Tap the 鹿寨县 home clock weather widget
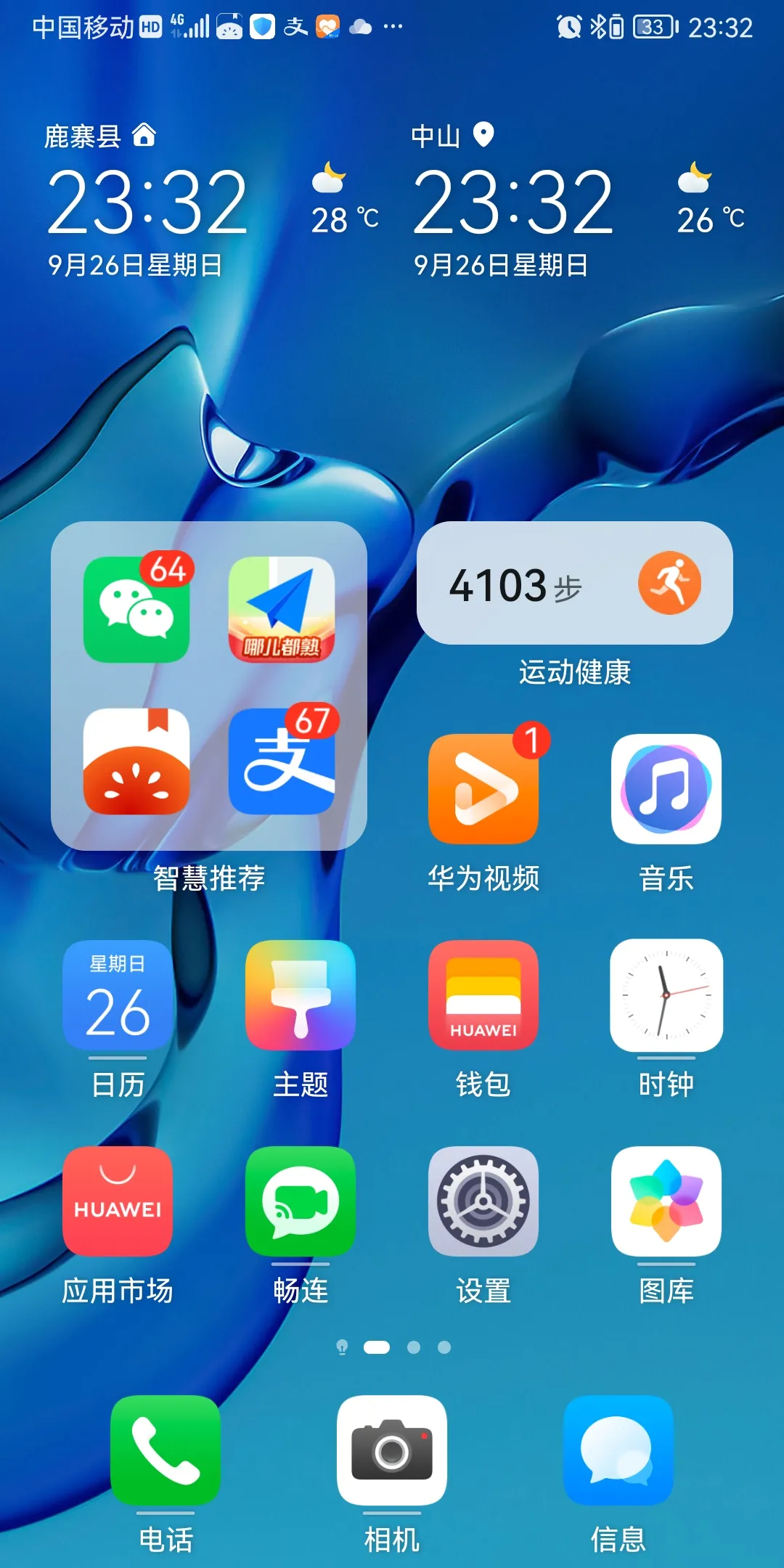This screenshot has height=1568, width=784. 148,203
